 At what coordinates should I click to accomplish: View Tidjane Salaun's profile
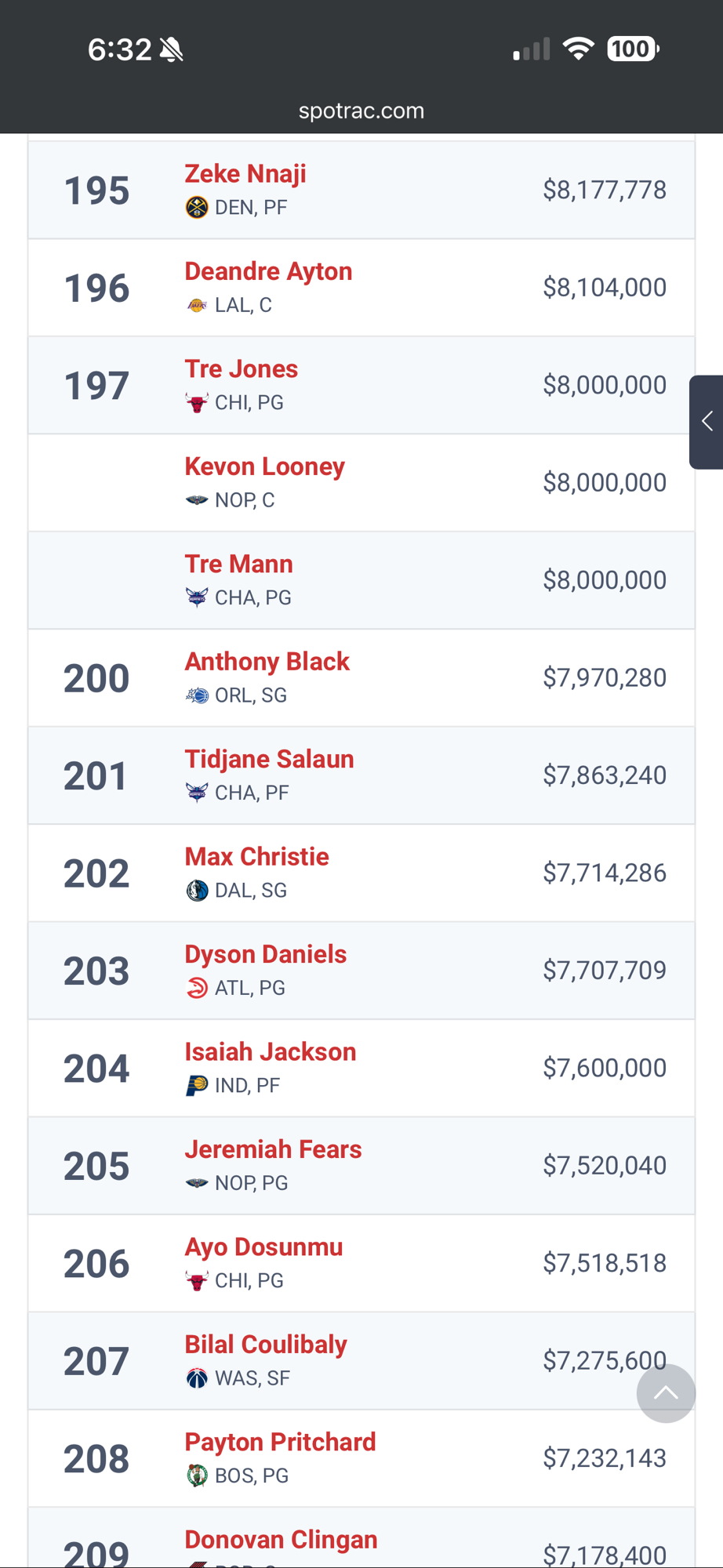269,759
